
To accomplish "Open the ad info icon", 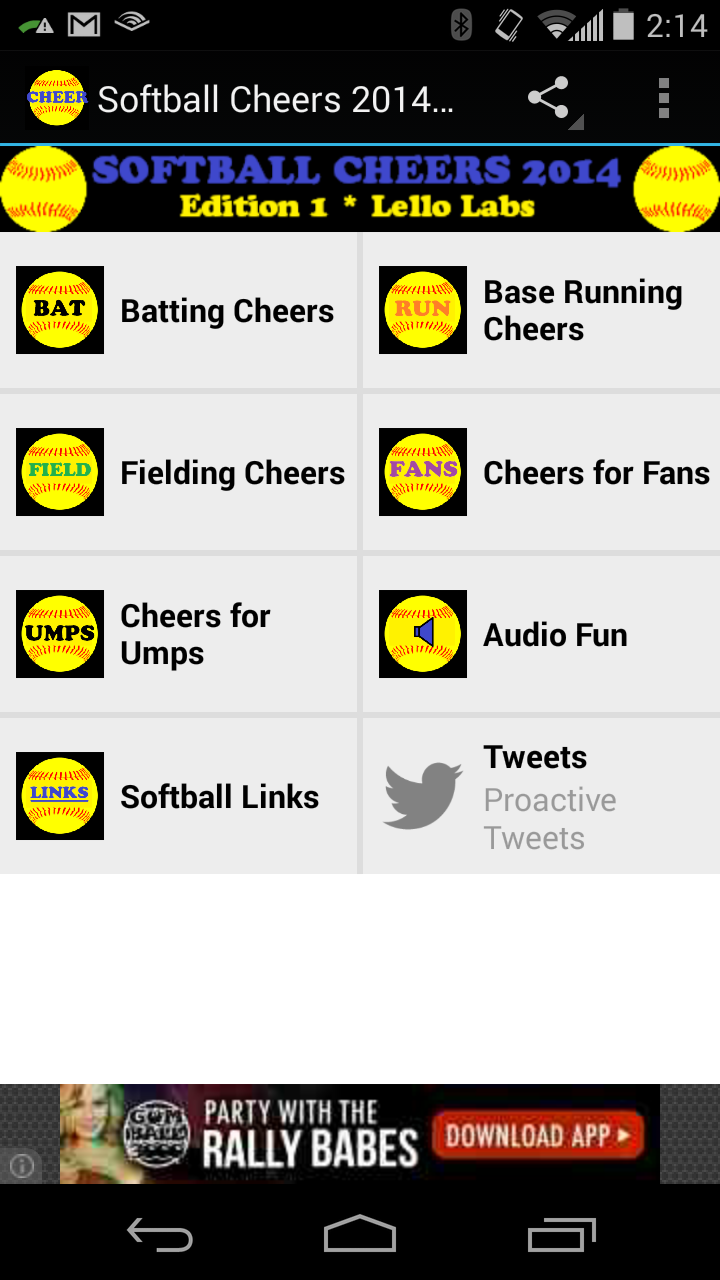I will click(x=22, y=1166).
